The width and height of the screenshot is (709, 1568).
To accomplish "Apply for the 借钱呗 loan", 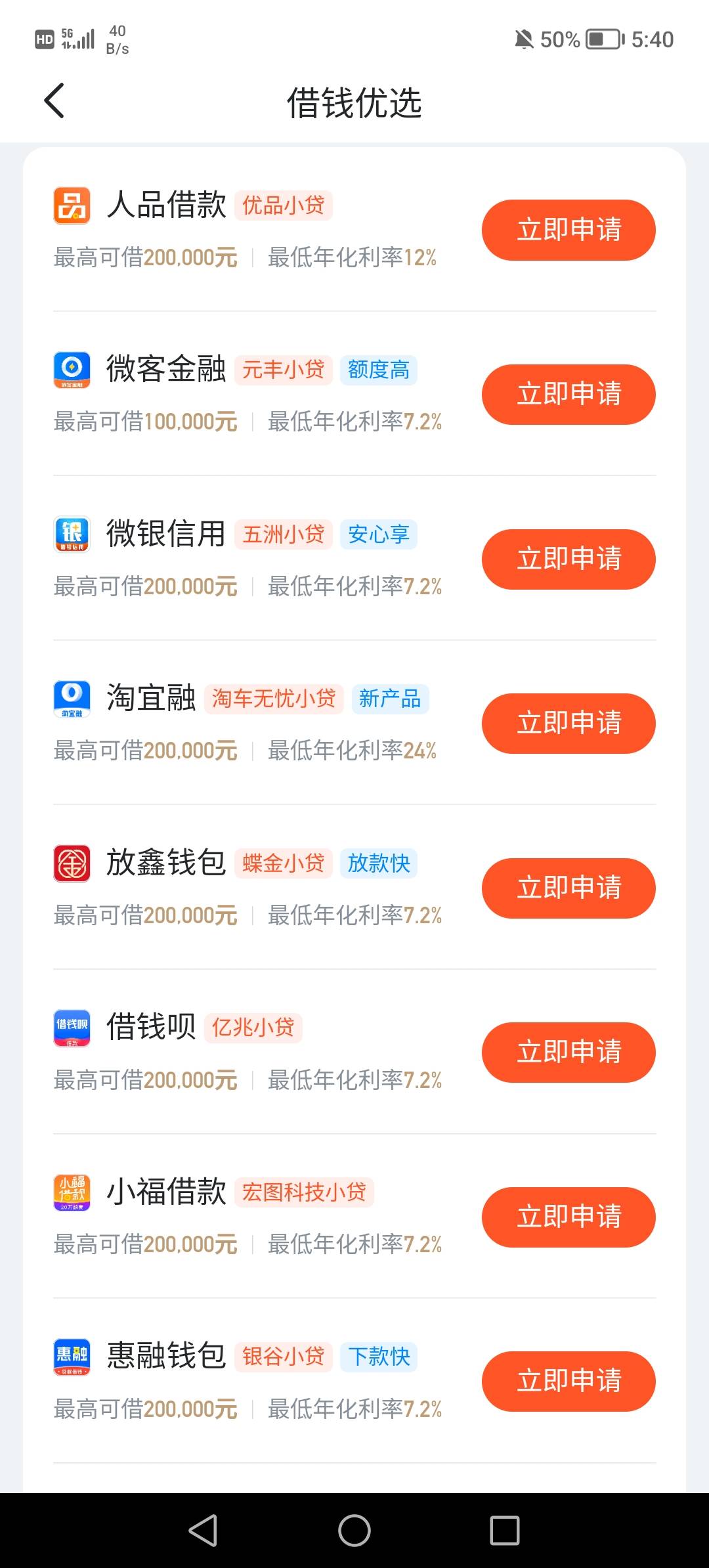I will coord(569,1053).
